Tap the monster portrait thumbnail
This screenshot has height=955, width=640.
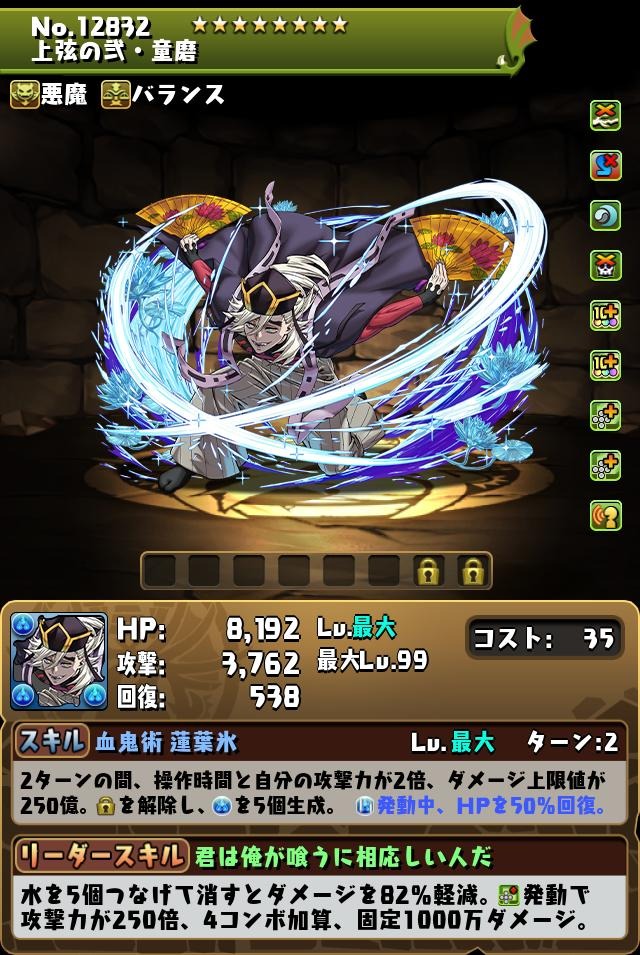[x=59, y=661]
